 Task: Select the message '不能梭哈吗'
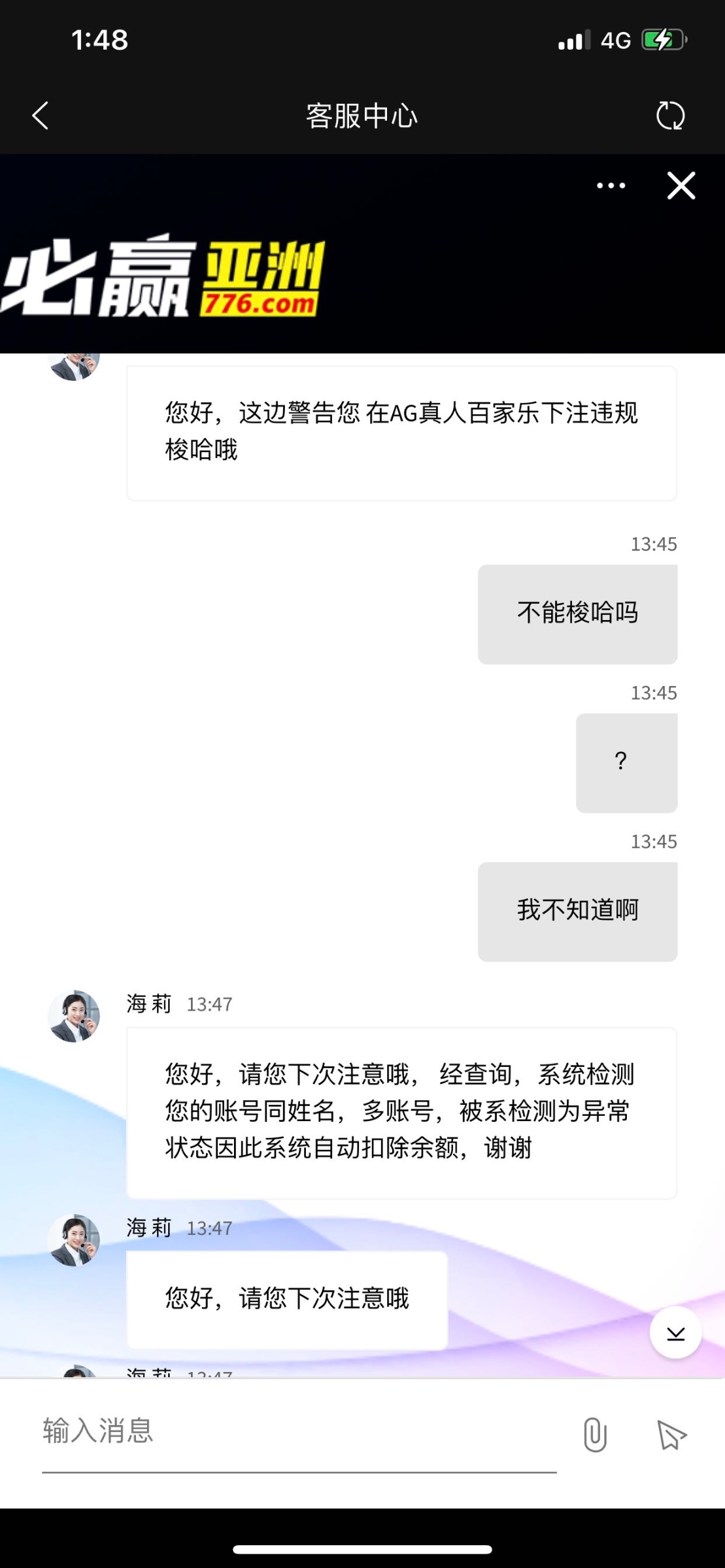[578, 613]
